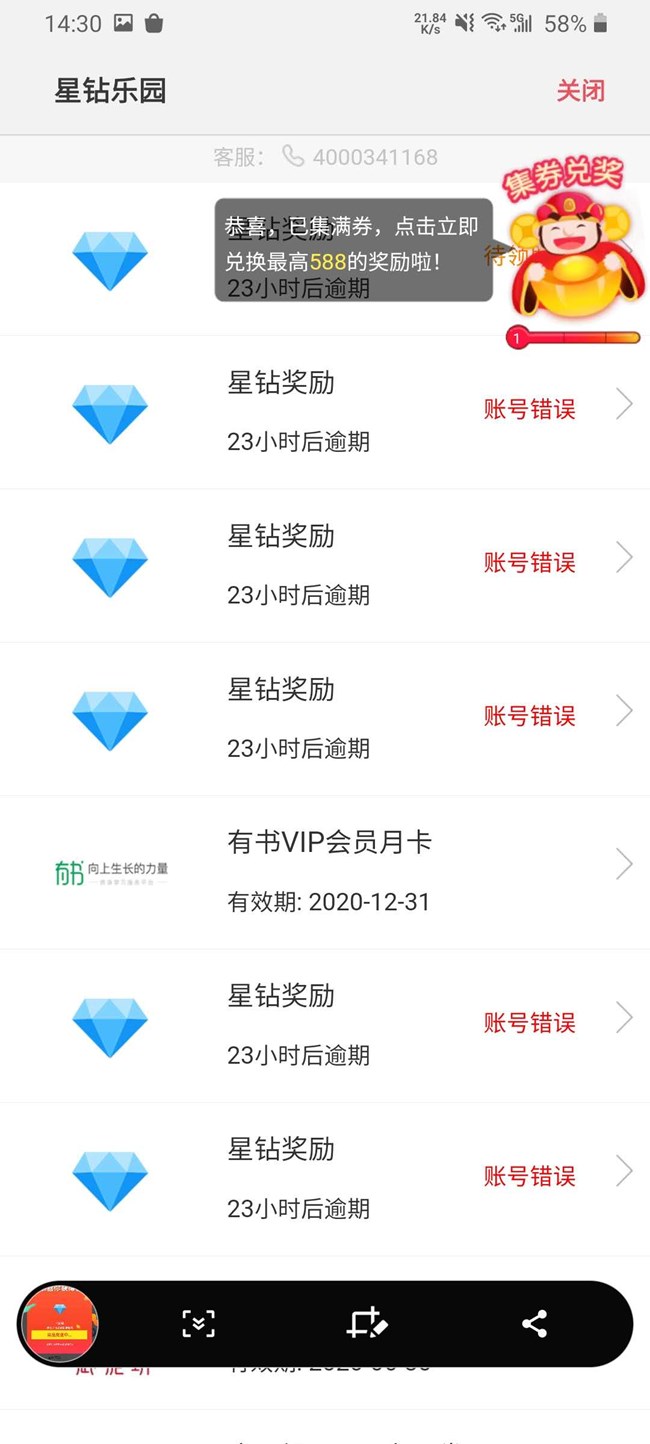Crop and edit the screenshot
The width and height of the screenshot is (650, 1444).
[x=366, y=1324]
